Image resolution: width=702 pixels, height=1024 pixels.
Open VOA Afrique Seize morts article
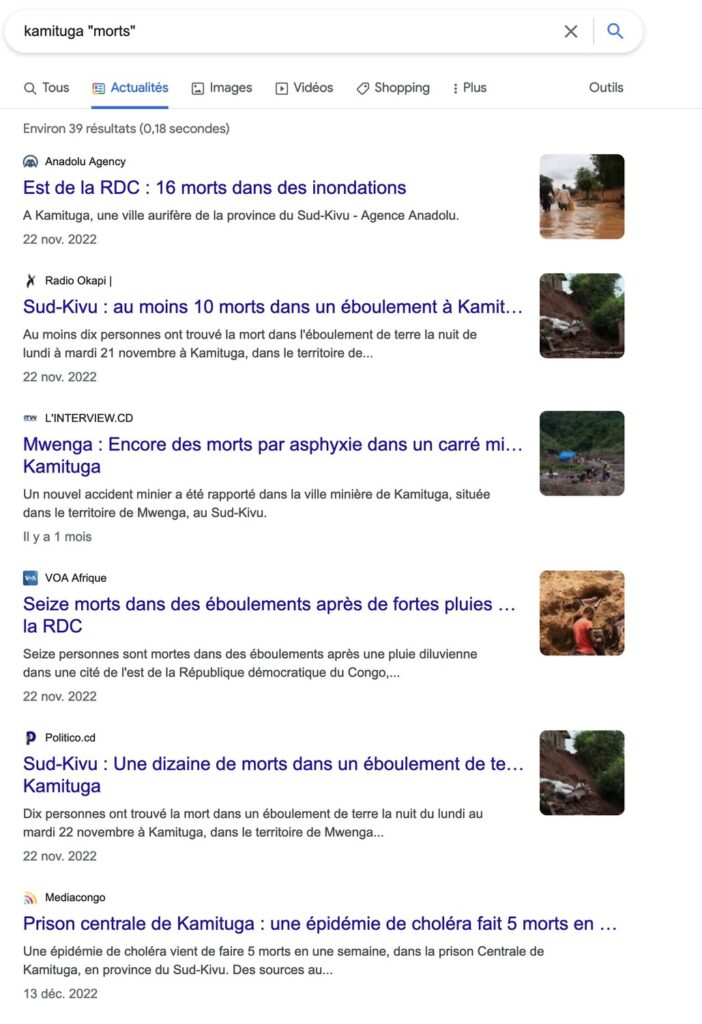(x=269, y=615)
